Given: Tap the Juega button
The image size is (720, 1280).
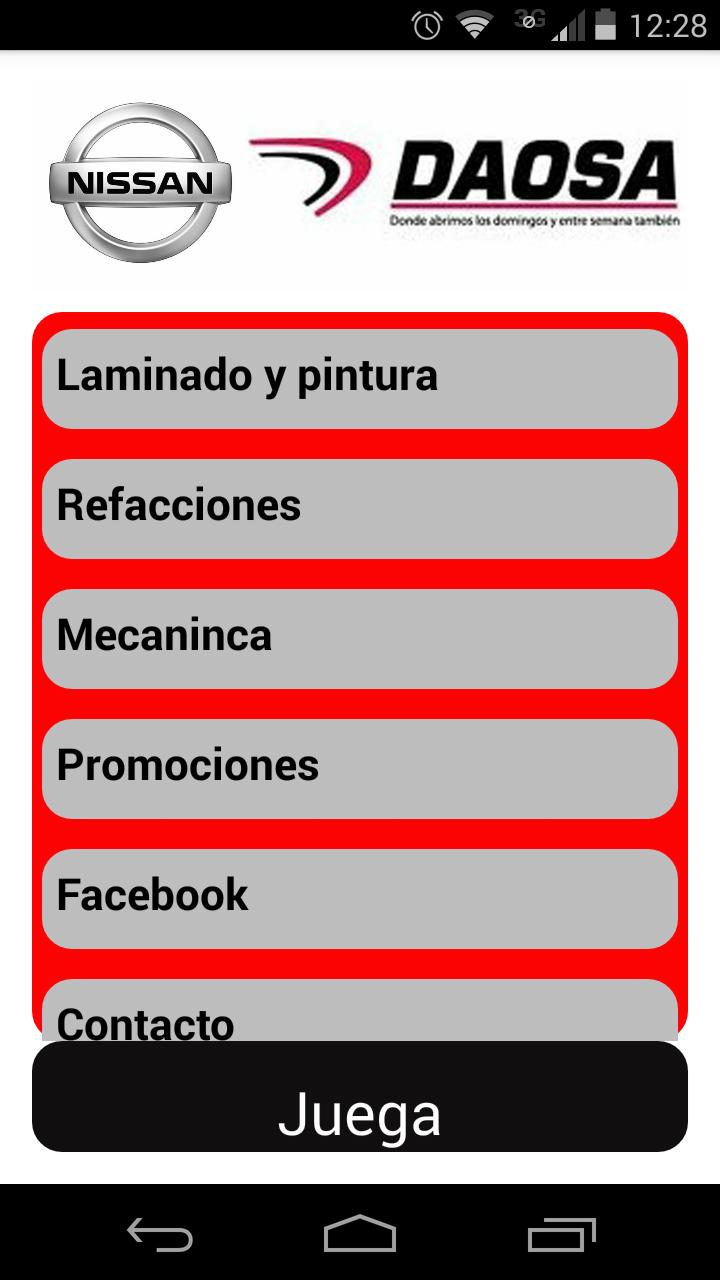Looking at the screenshot, I should [360, 1098].
